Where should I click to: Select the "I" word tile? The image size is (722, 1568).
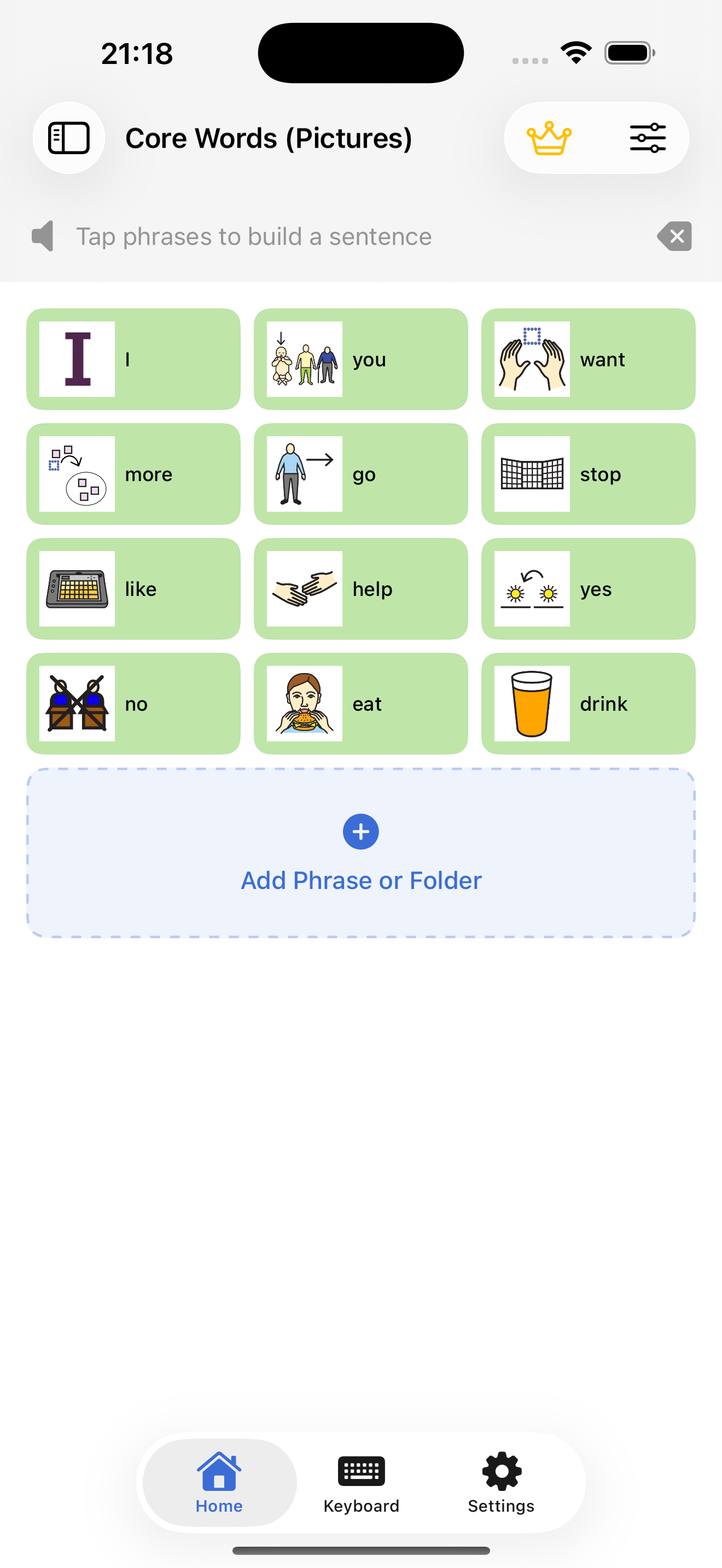133,359
